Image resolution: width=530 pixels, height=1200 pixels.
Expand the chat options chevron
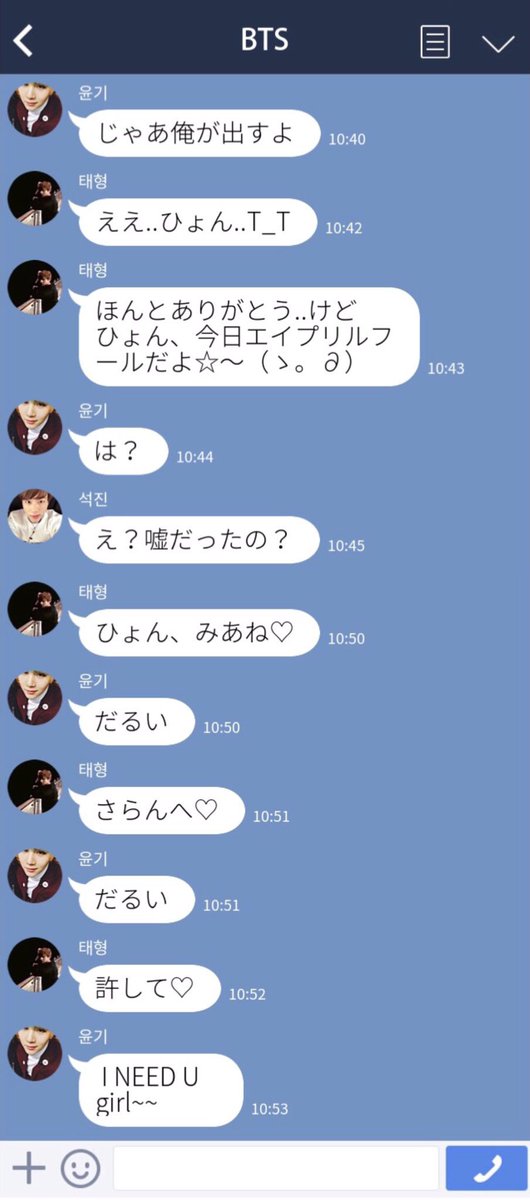497,43
